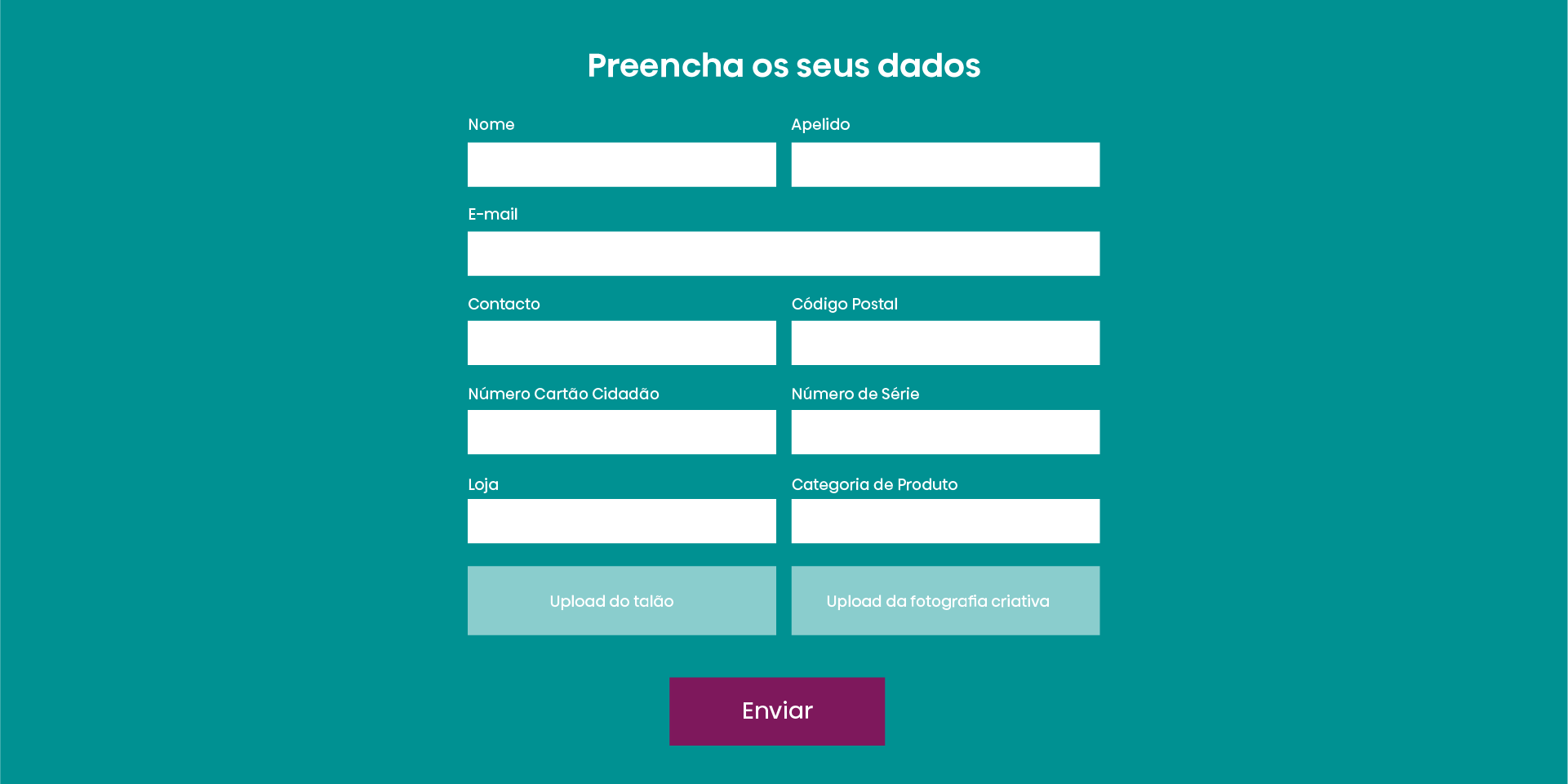Screen dimensions: 1568x784
Task: Tap the Contacto field
Action: [621, 343]
